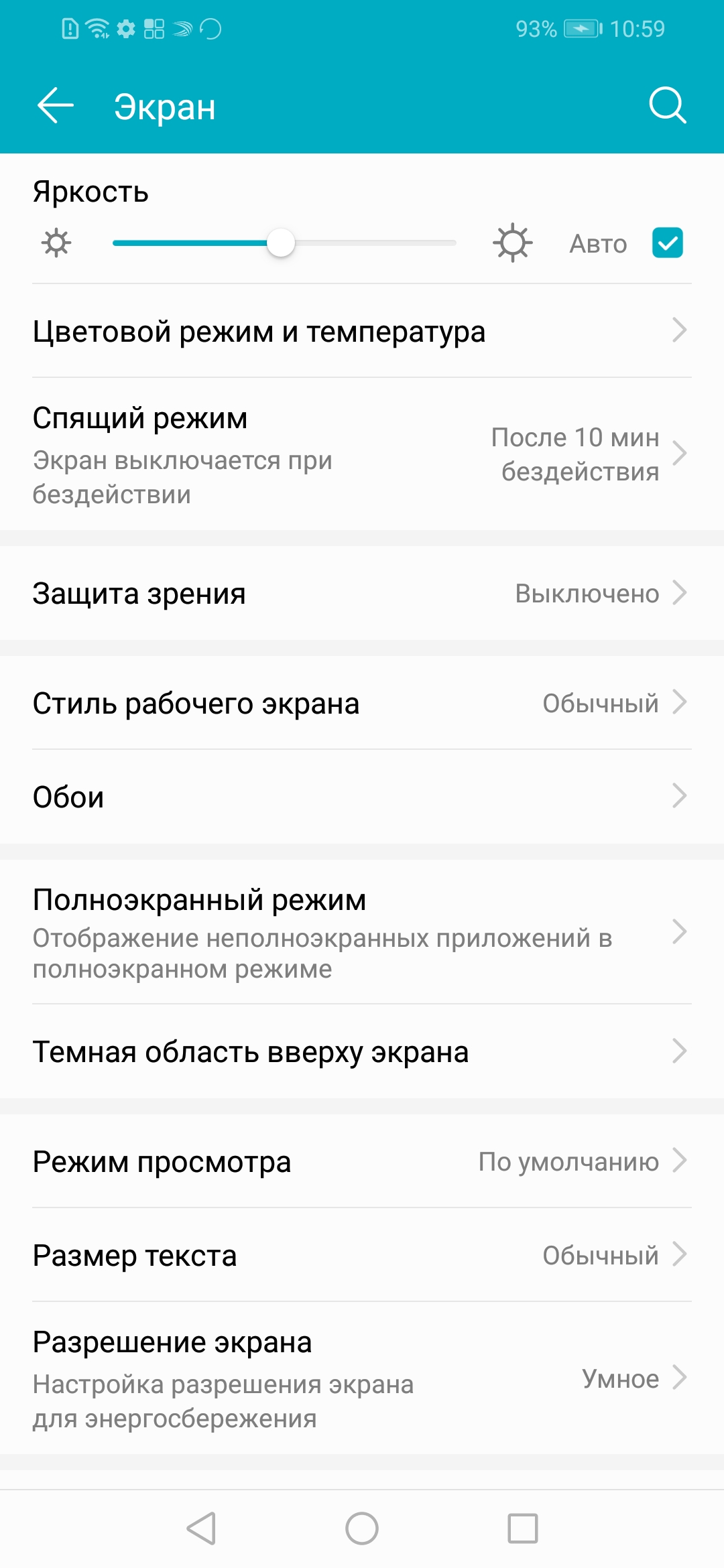Go back from the Экран settings
The width and height of the screenshot is (724, 1568).
coord(55,106)
